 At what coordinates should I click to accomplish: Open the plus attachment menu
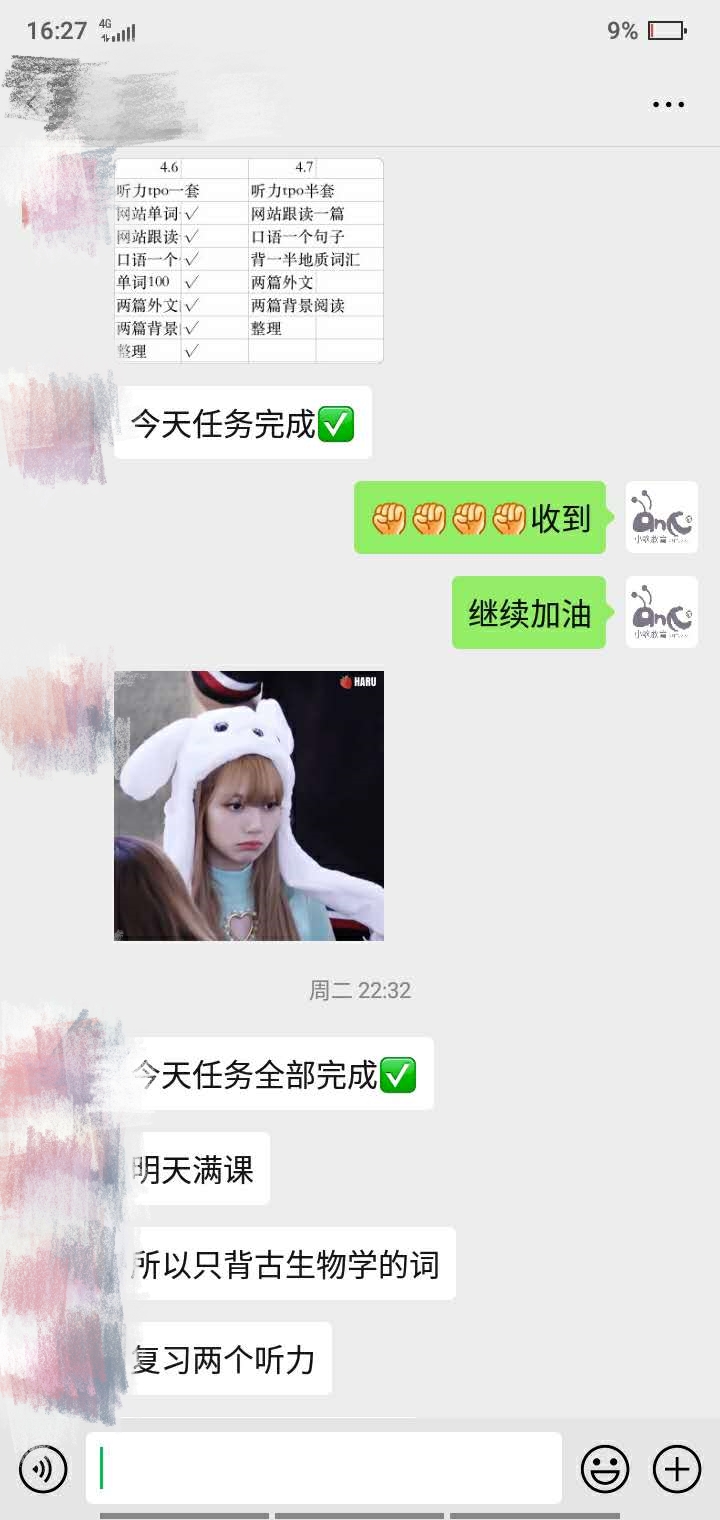pos(677,1469)
